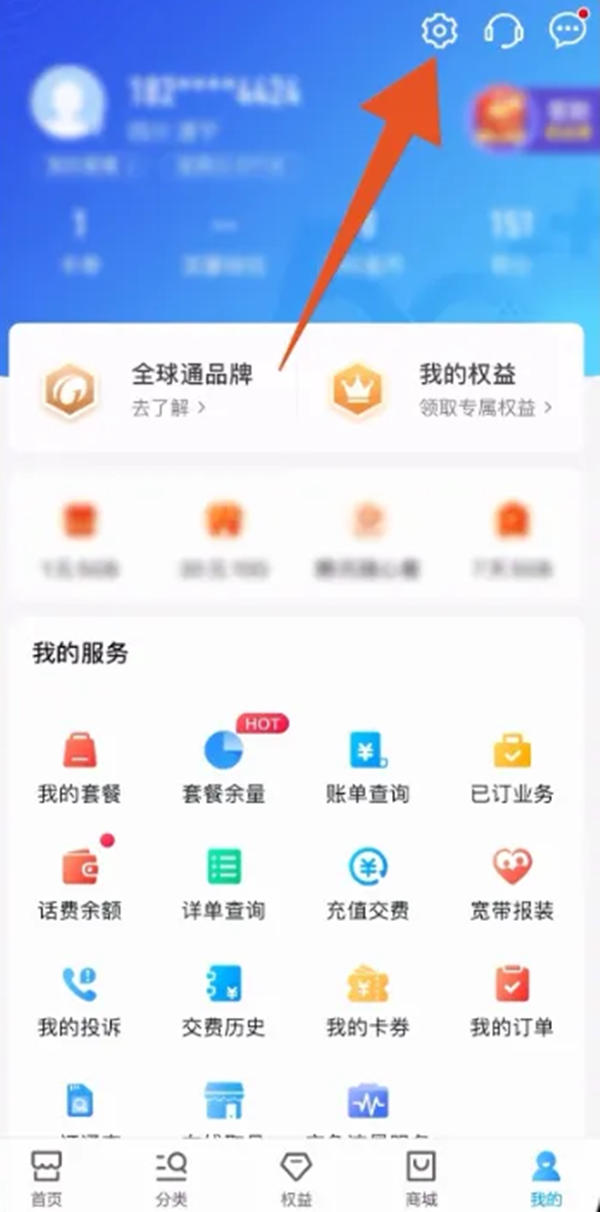The width and height of the screenshot is (600, 1212).
Task: Open 详单查询
Action: [x=223, y=883]
